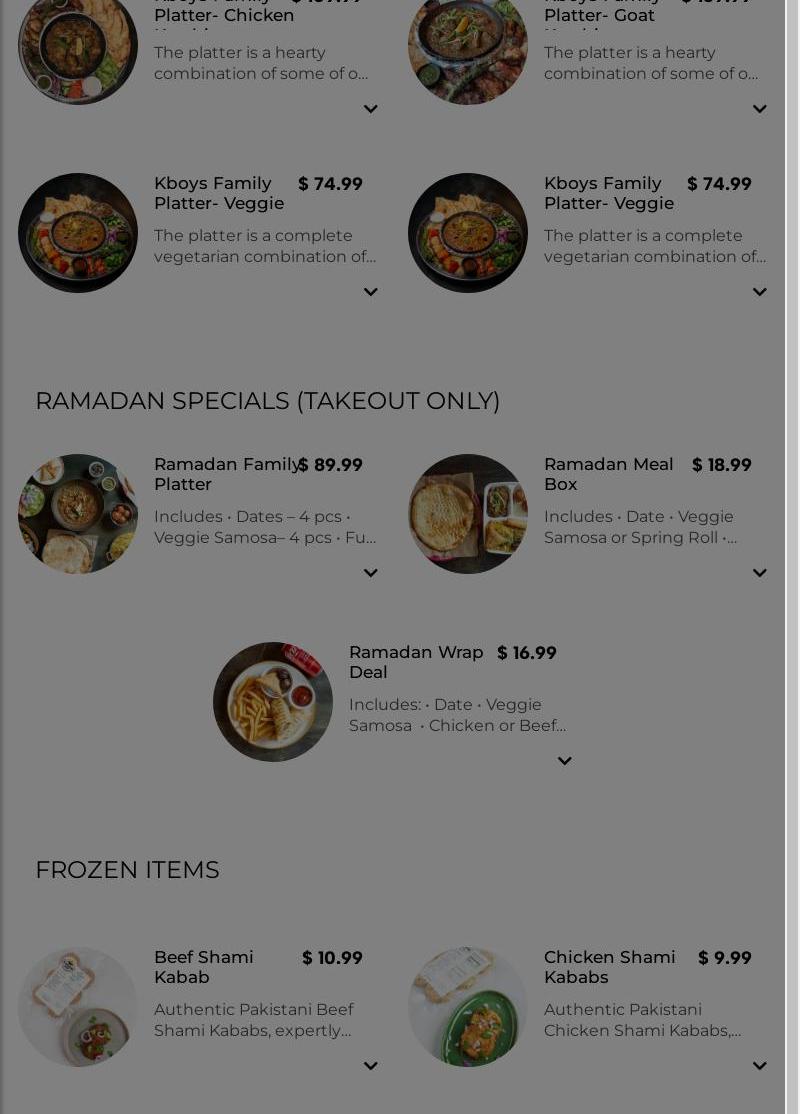Click the FROZEN ITEMS section heading
The image size is (800, 1114).
click(127, 870)
